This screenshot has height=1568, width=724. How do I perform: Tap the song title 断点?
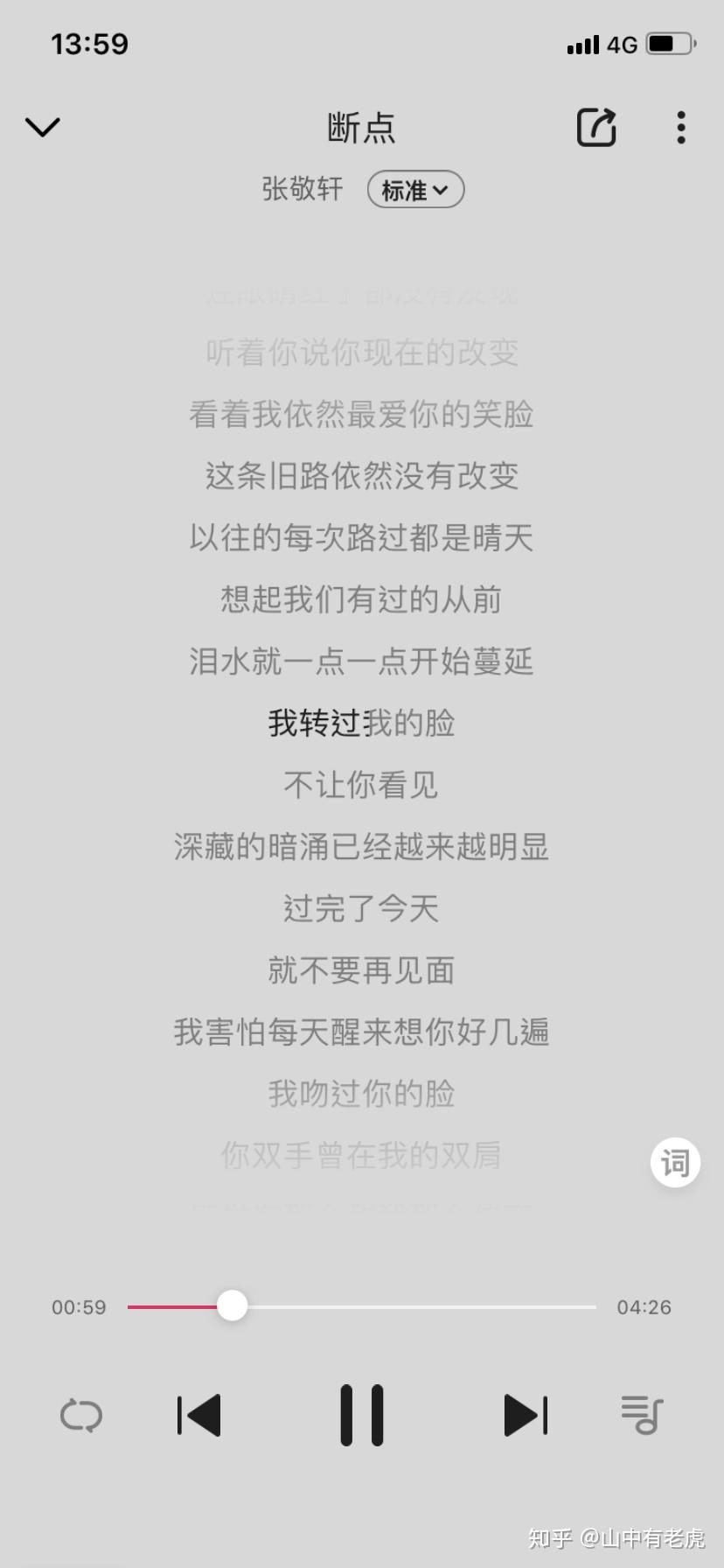pyautogui.click(x=361, y=127)
